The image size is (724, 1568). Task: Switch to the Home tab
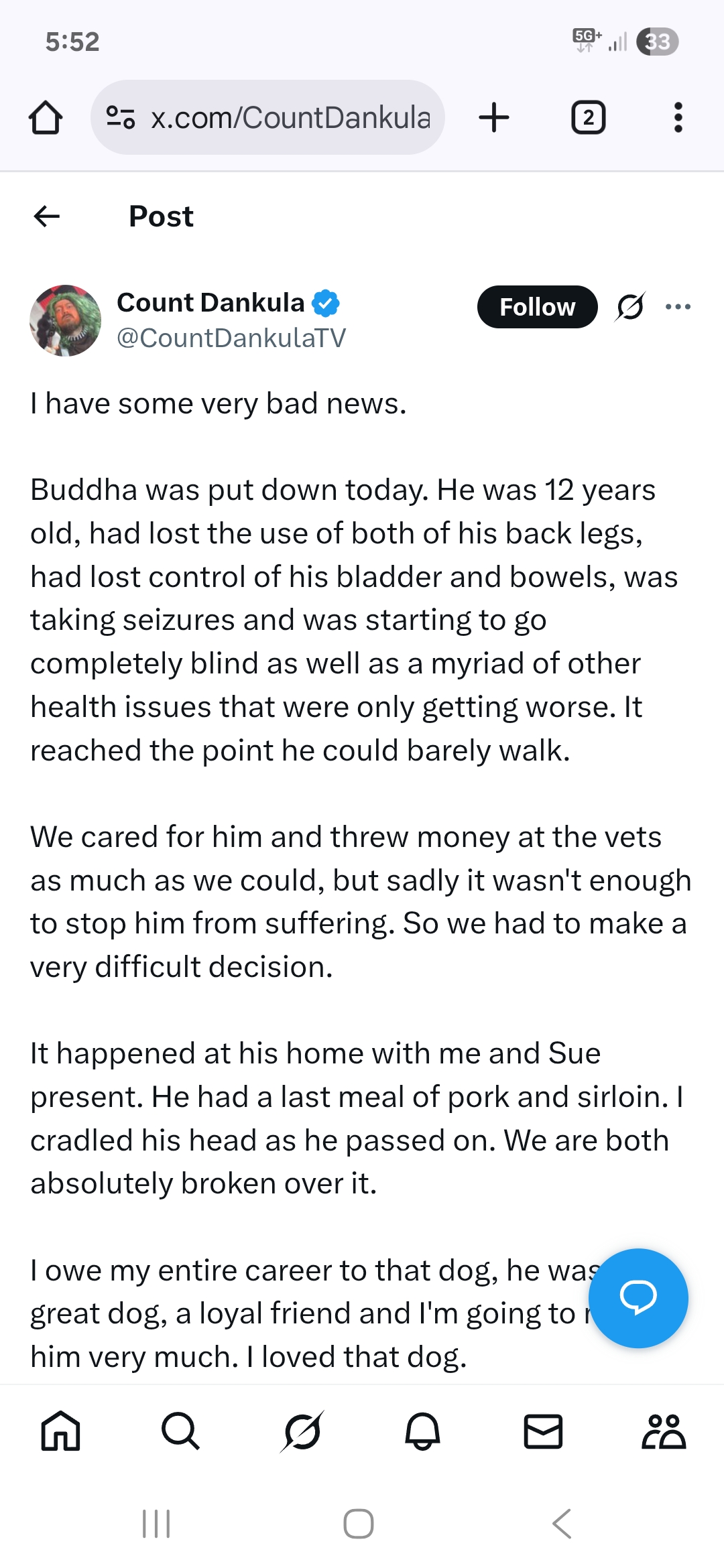point(60,1431)
